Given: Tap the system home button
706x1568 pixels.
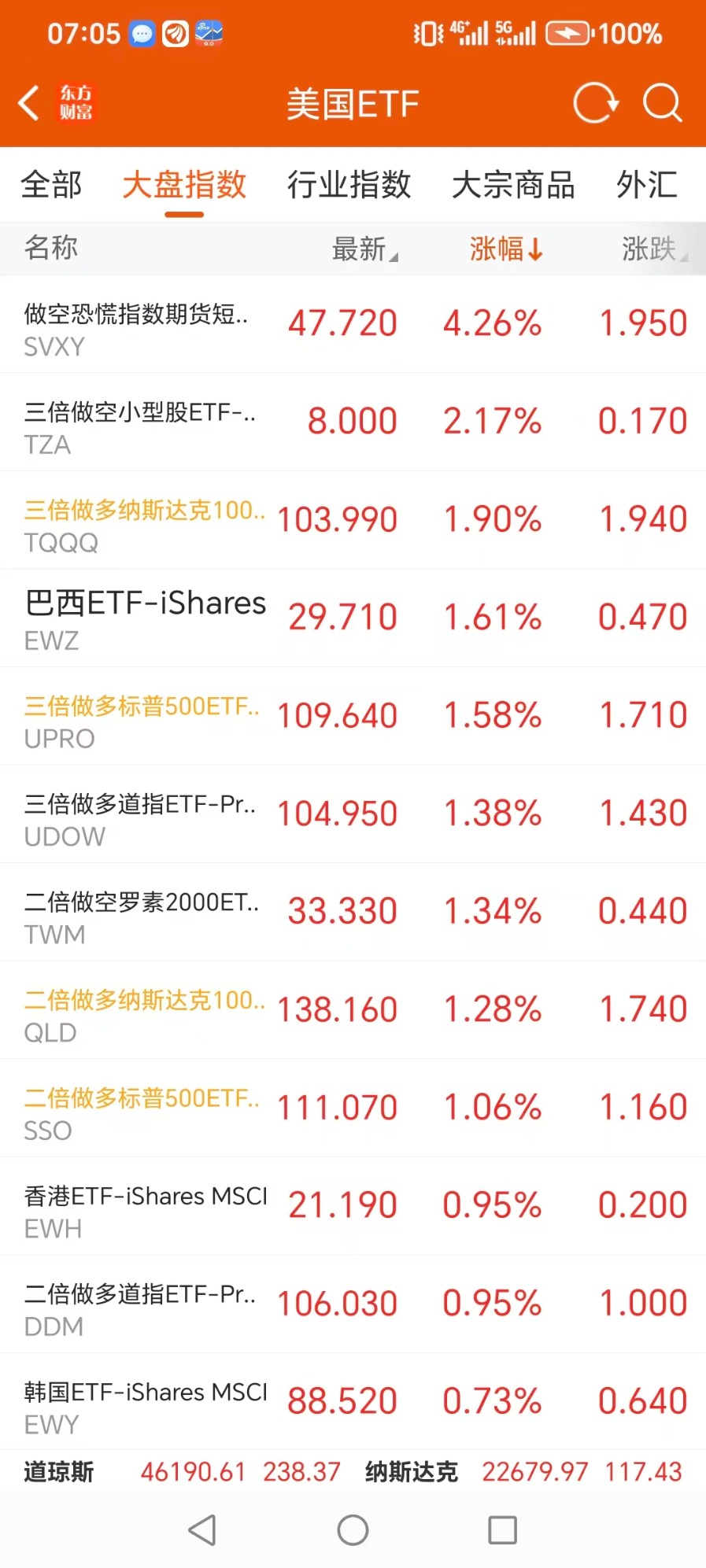Looking at the screenshot, I should 353,1530.
